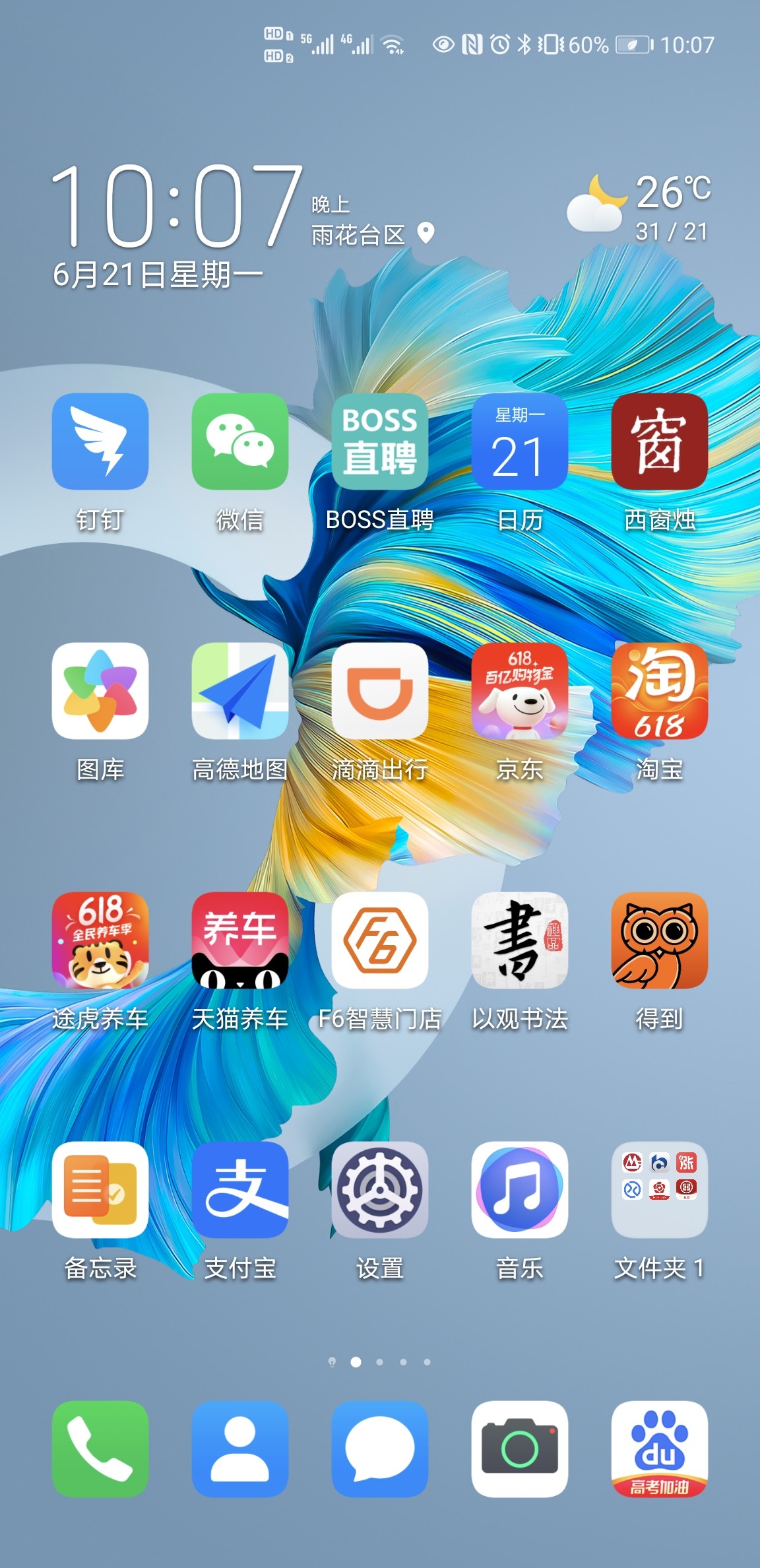Launch 以观书法 calligraphy app

coord(520,940)
